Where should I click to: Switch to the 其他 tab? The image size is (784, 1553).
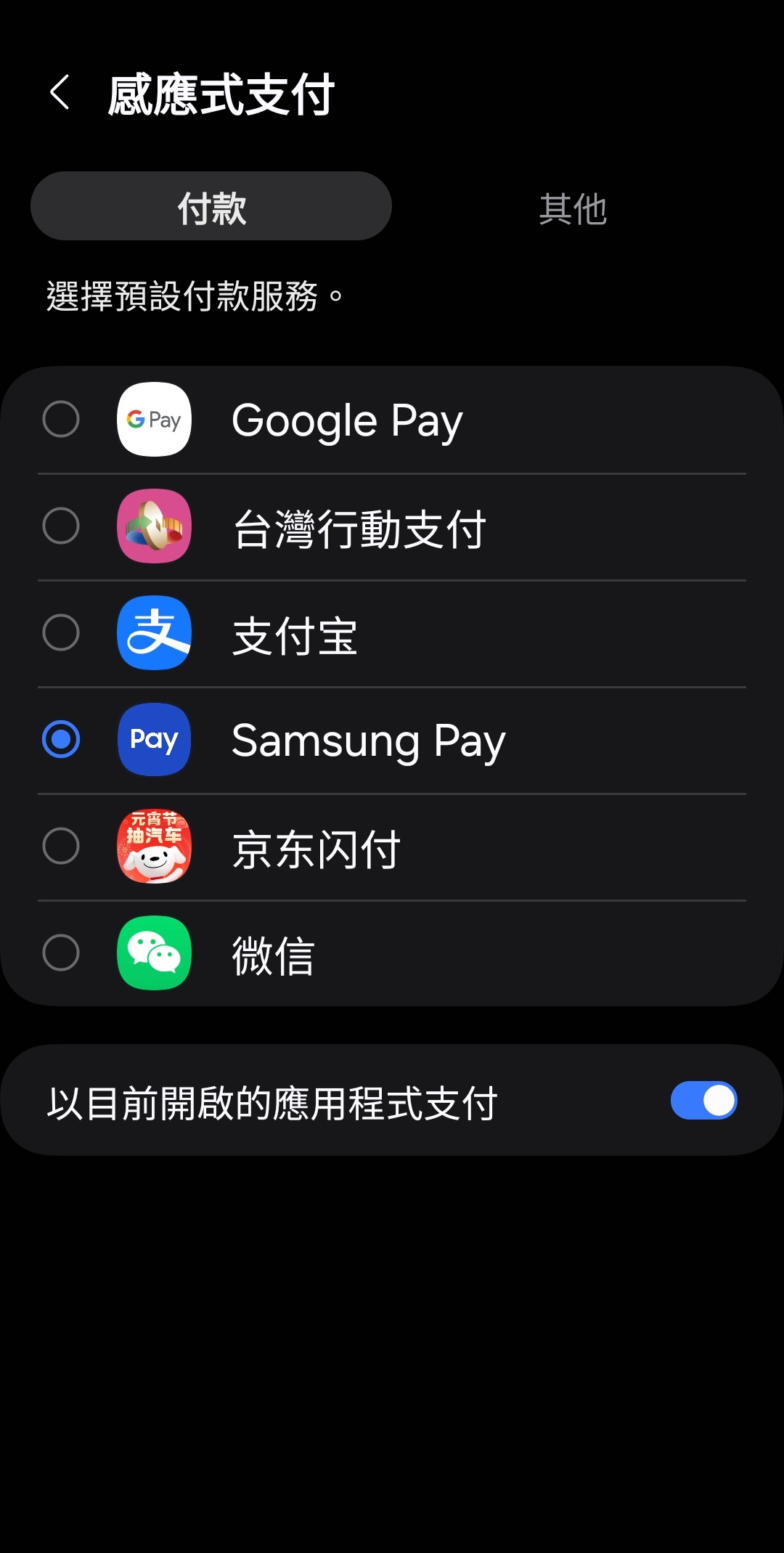(573, 208)
